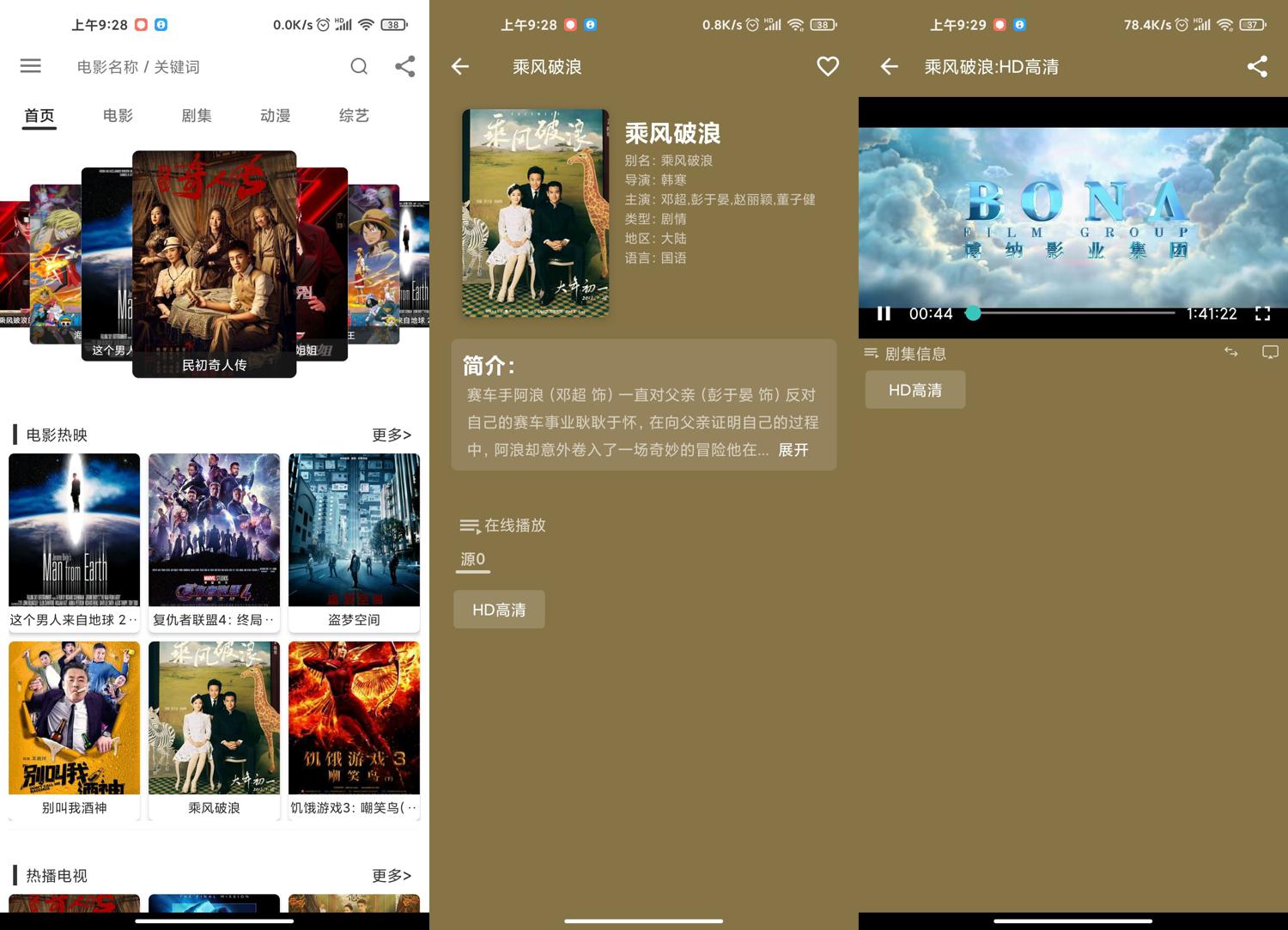Open the 复仇者联盟4 movie card
Viewport: 1288px width, 930px height.
click(x=214, y=541)
